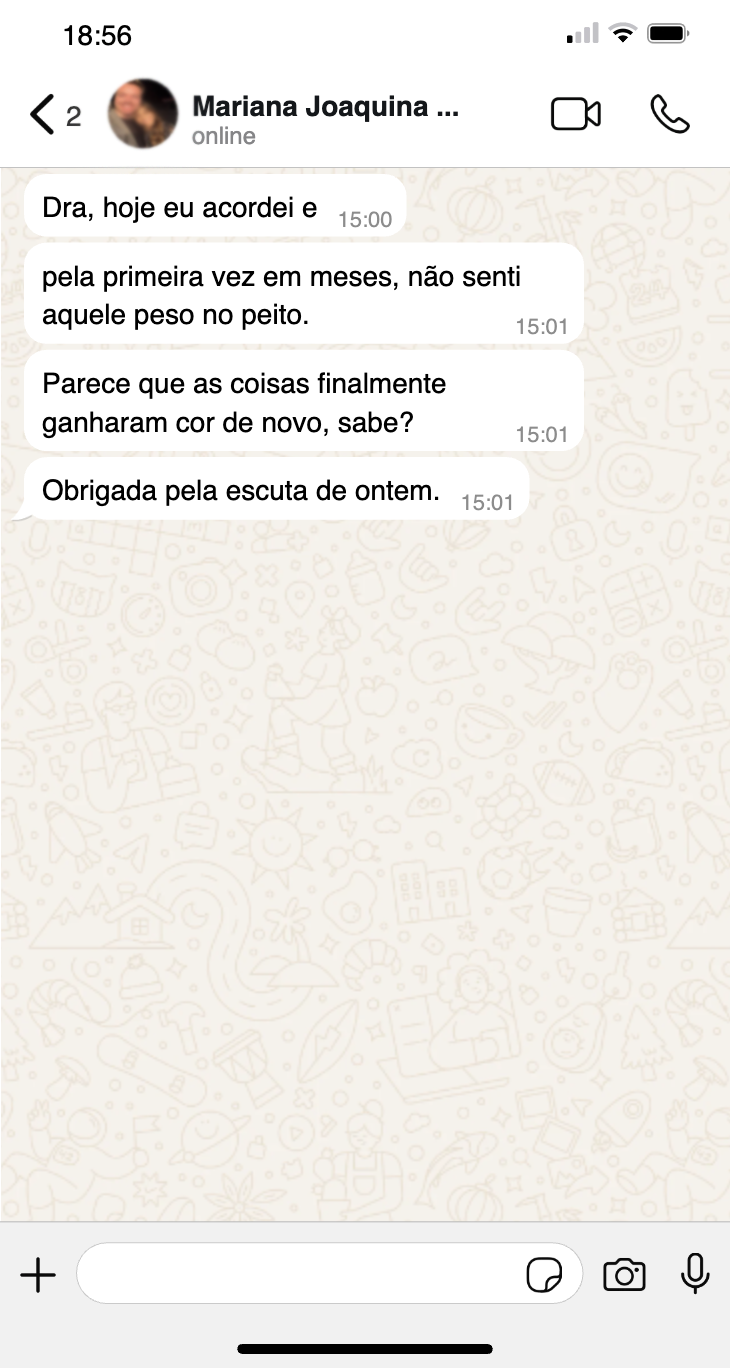The height and width of the screenshot is (1368, 730).
Task: Focus the message text field
Action: [x=300, y=1274]
